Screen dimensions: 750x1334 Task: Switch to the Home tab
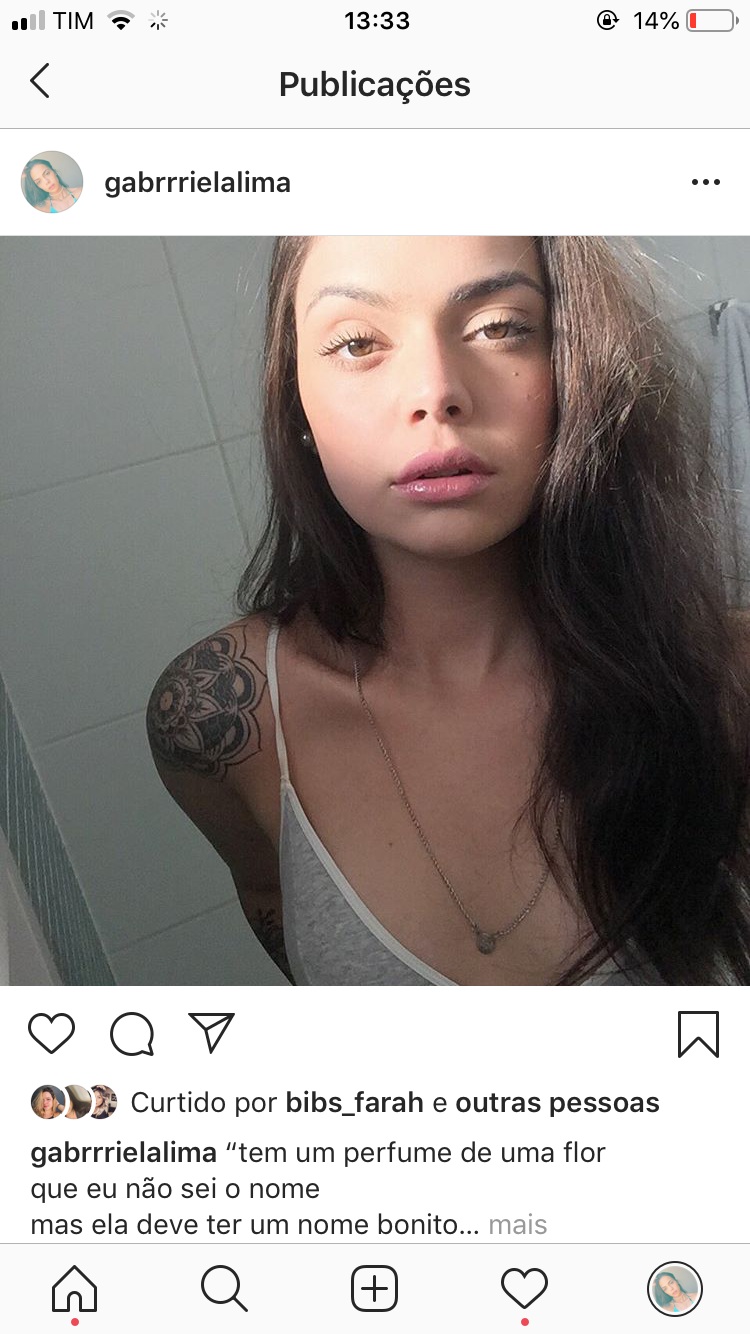click(75, 1288)
